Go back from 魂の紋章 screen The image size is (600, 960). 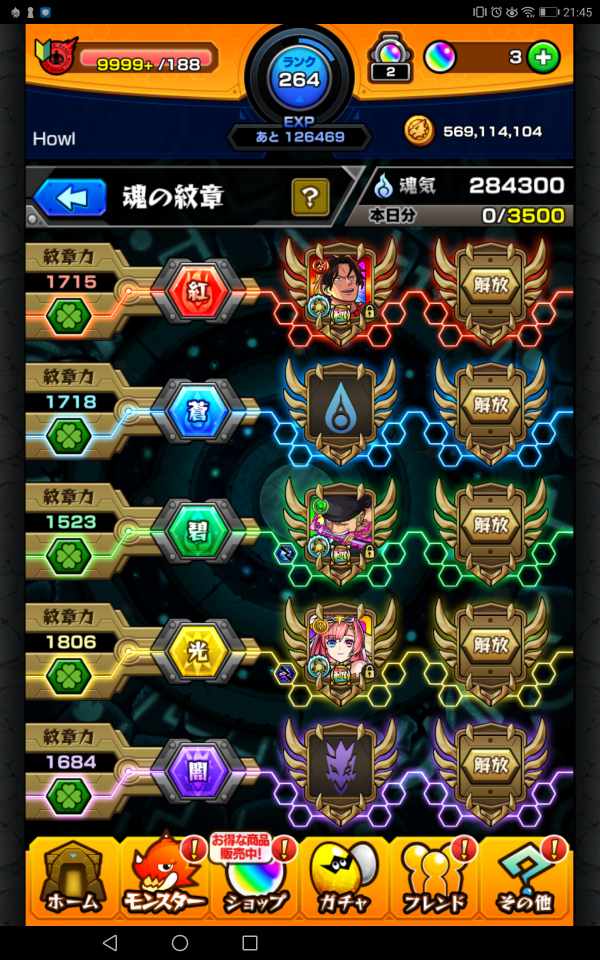click(70, 197)
